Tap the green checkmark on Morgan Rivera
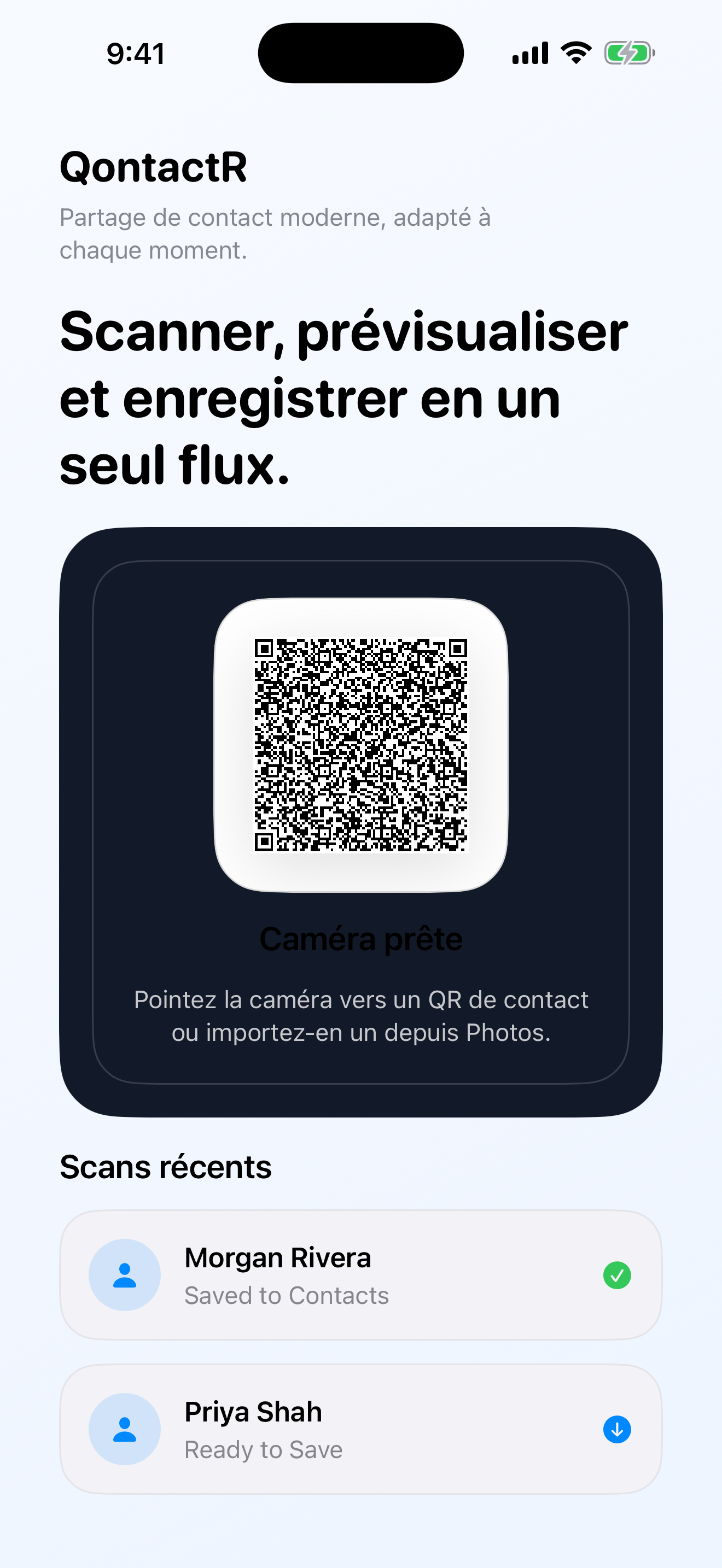722x1568 pixels. point(616,1274)
